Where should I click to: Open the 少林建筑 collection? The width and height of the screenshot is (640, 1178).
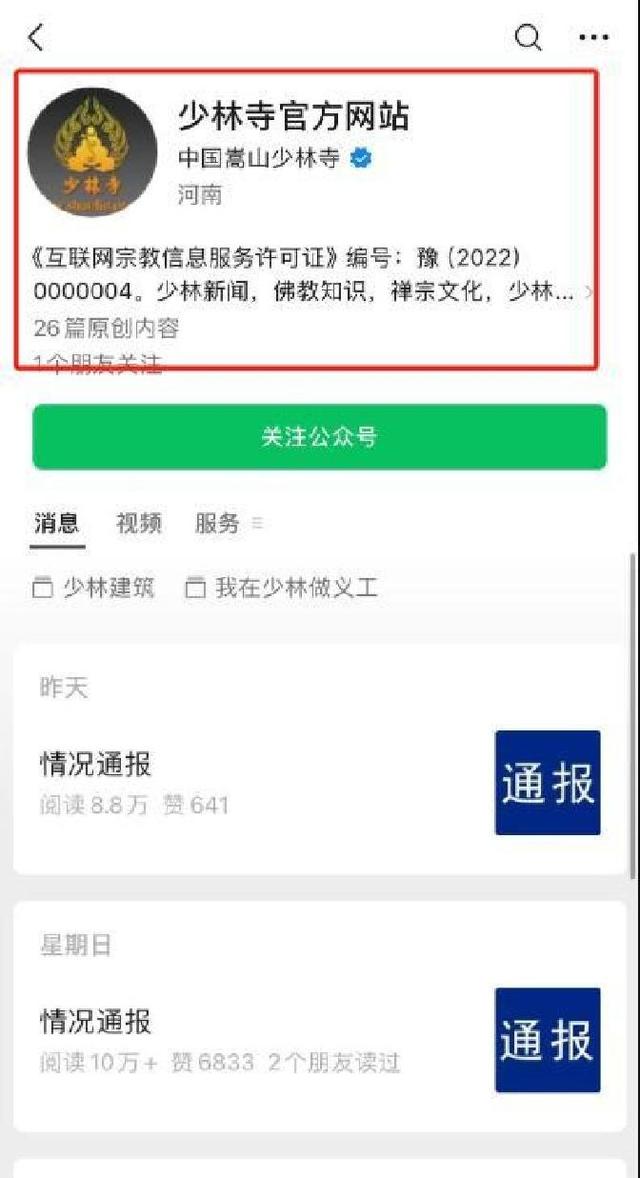[95, 588]
